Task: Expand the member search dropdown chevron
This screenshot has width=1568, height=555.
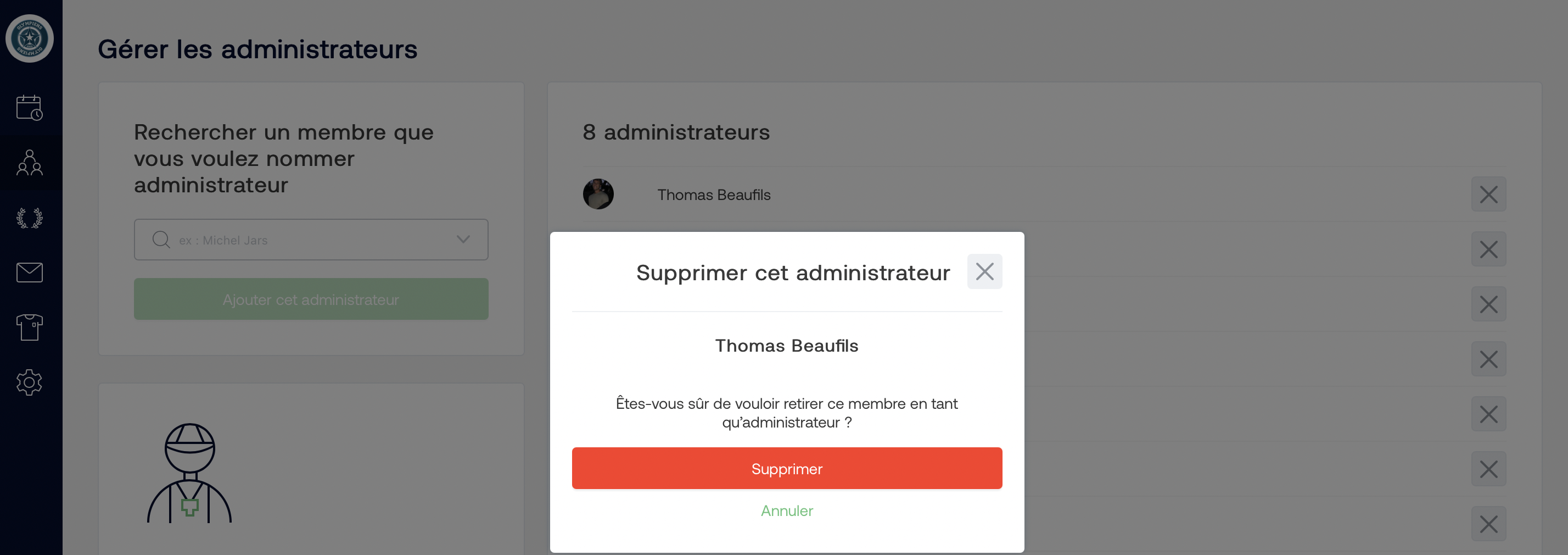Action: click(x=463, y=240)
